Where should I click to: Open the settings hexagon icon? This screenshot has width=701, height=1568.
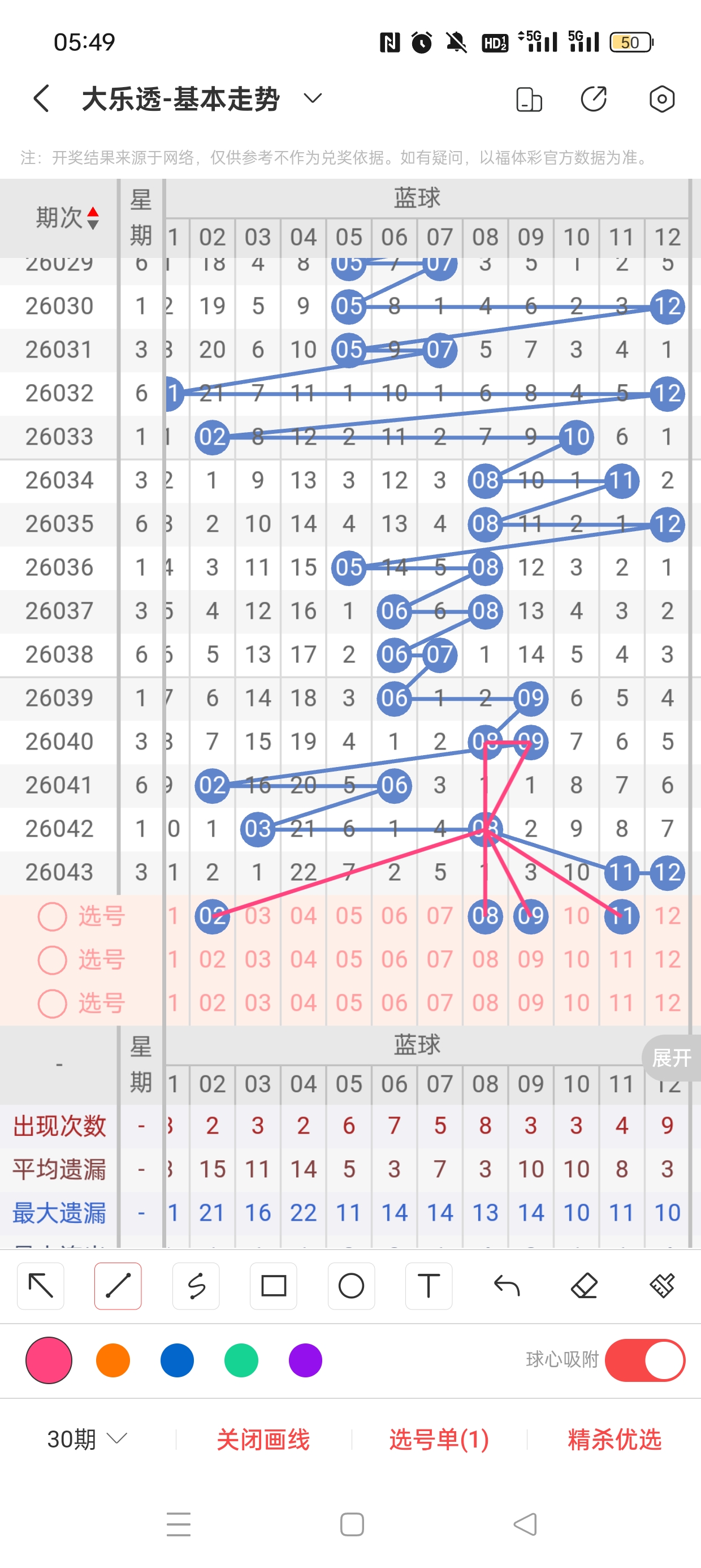coord(661,98)
